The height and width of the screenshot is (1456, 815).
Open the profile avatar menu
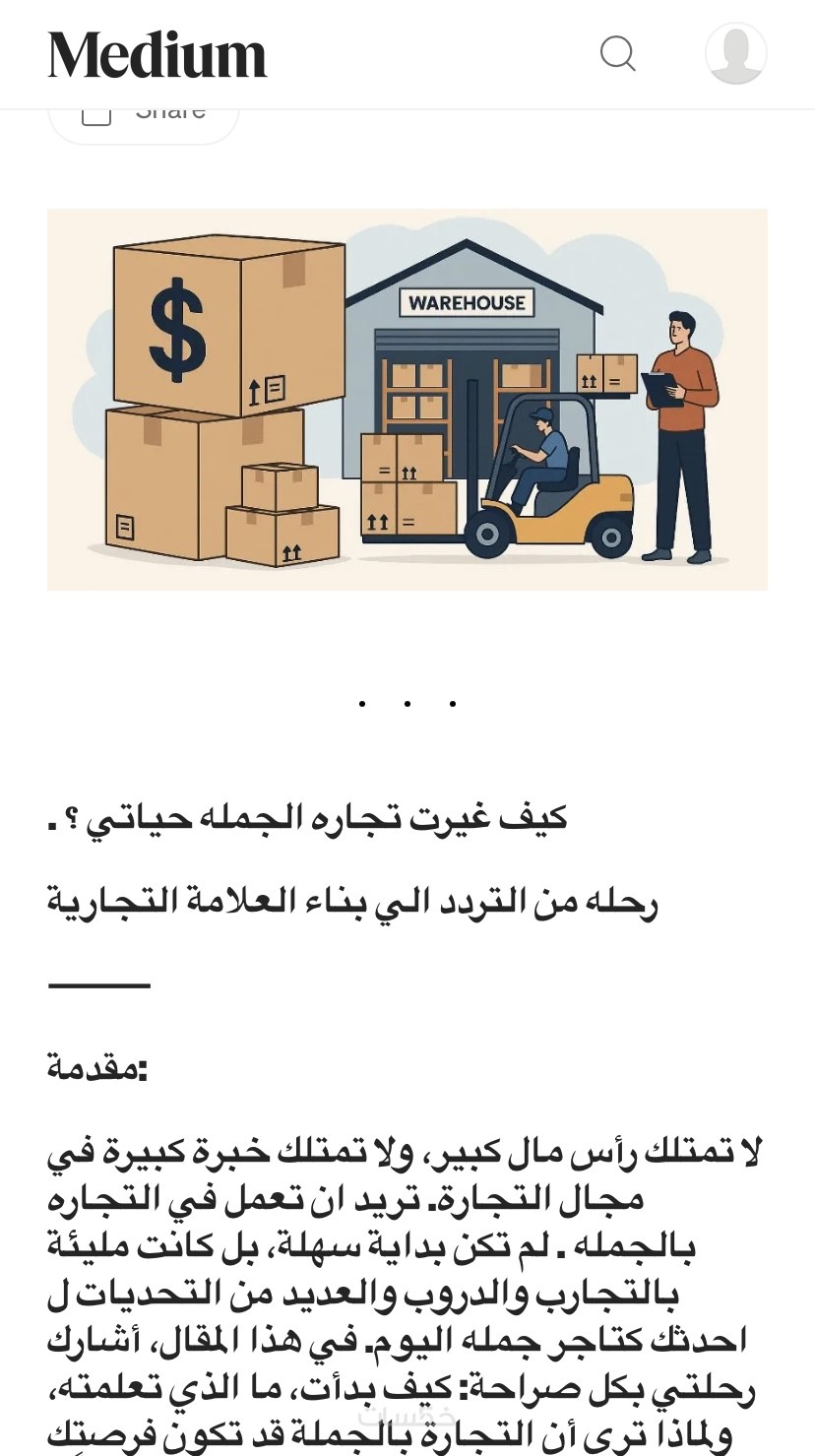(735, 53)
